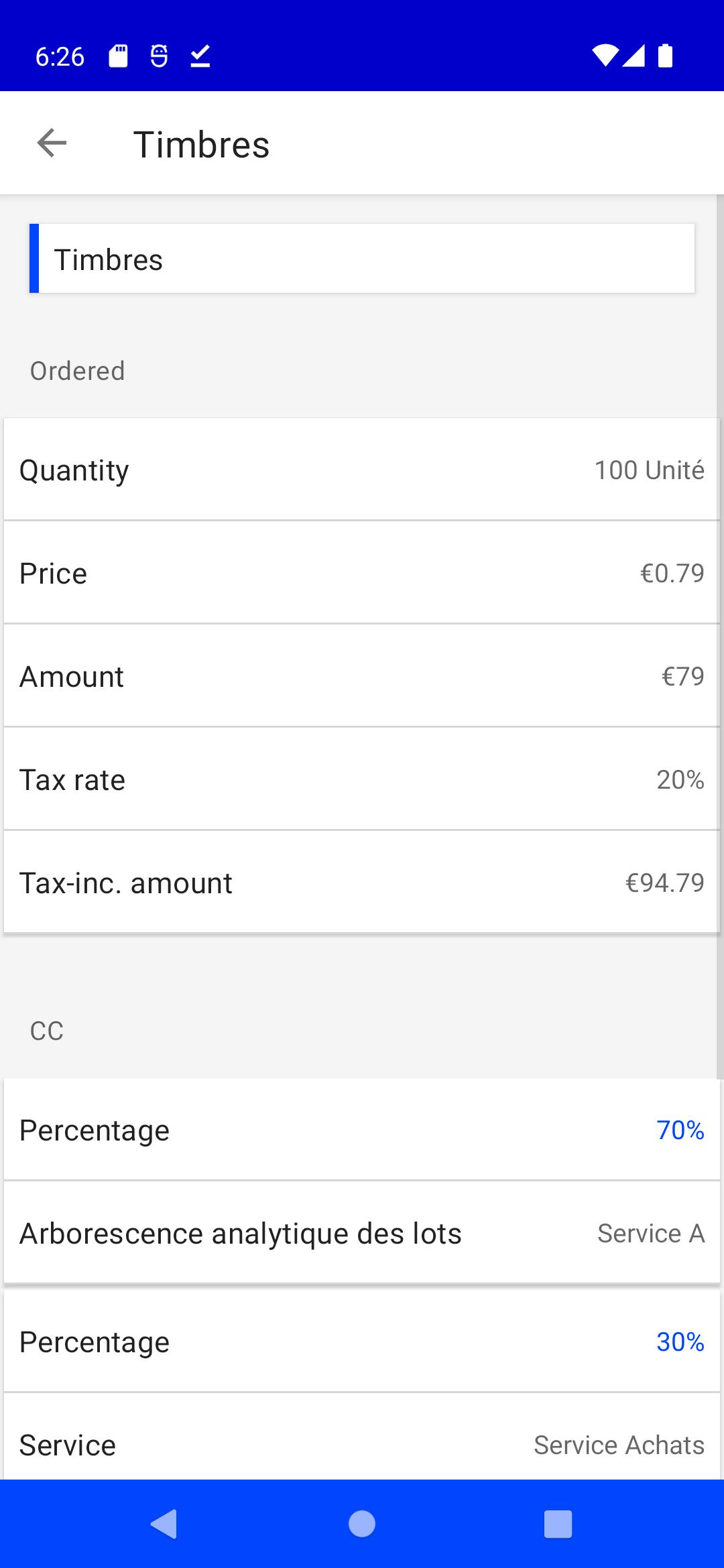The image size is (724, 1568).
Task: Open the Service Achats row
Action: pyautogui.click(x=362, y=1438)
